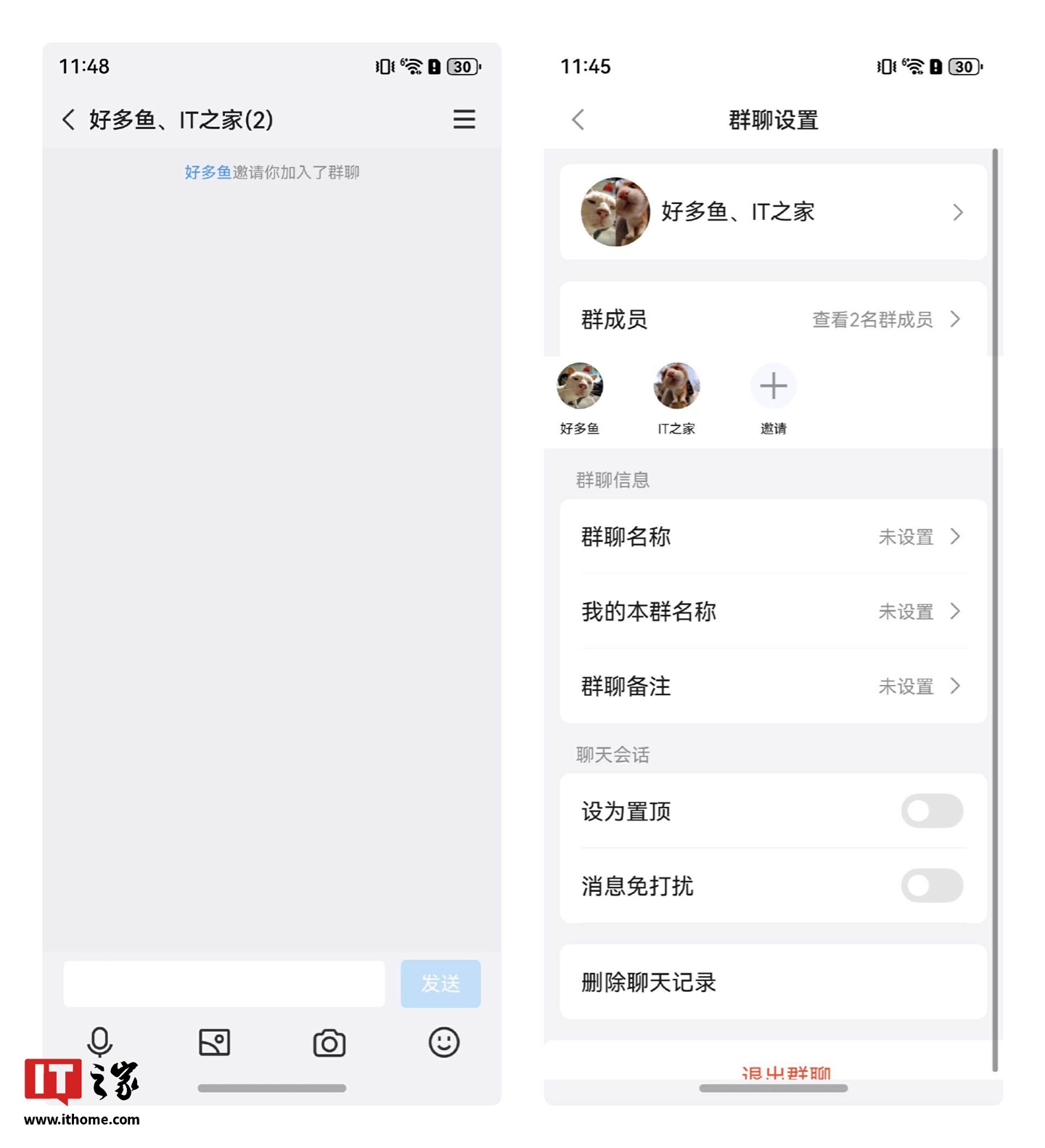View 查看2名群成员 member list
The image size is (1045, 1148).
[x=885, y=319]
